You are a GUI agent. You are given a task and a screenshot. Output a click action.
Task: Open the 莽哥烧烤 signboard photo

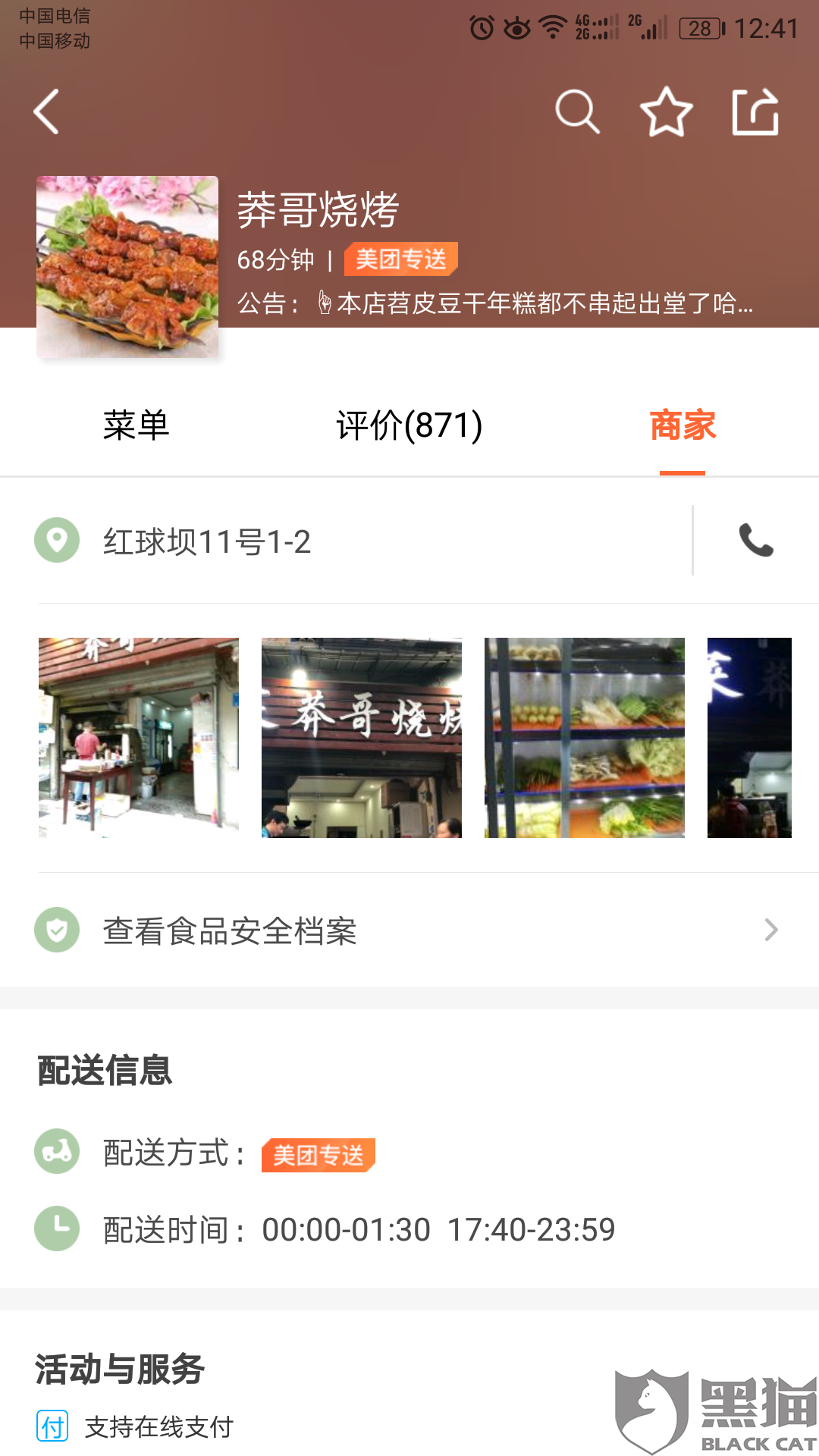tap(362, 737)
